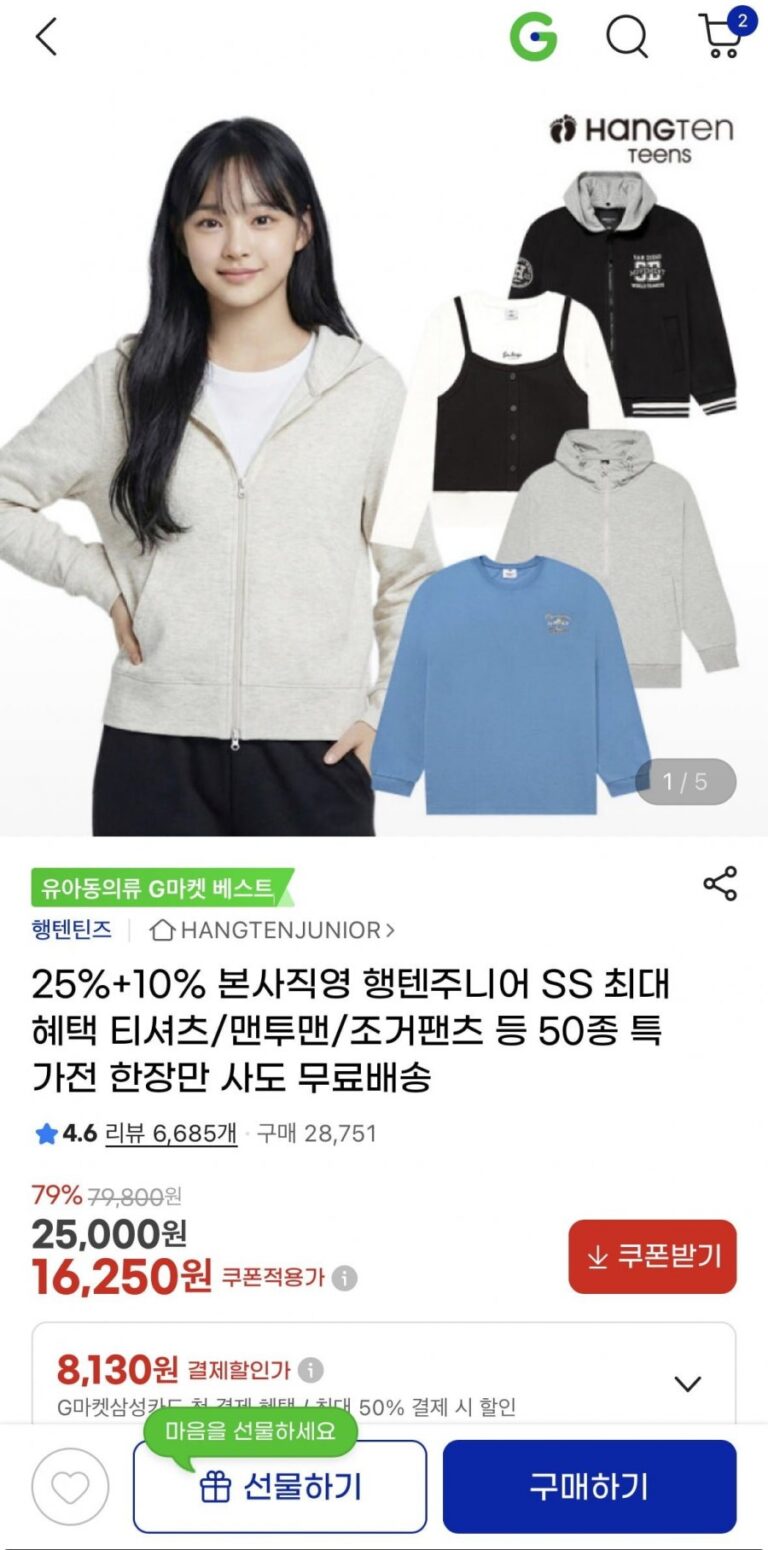Tap 구매하기 to buy now

[589, 1487]
